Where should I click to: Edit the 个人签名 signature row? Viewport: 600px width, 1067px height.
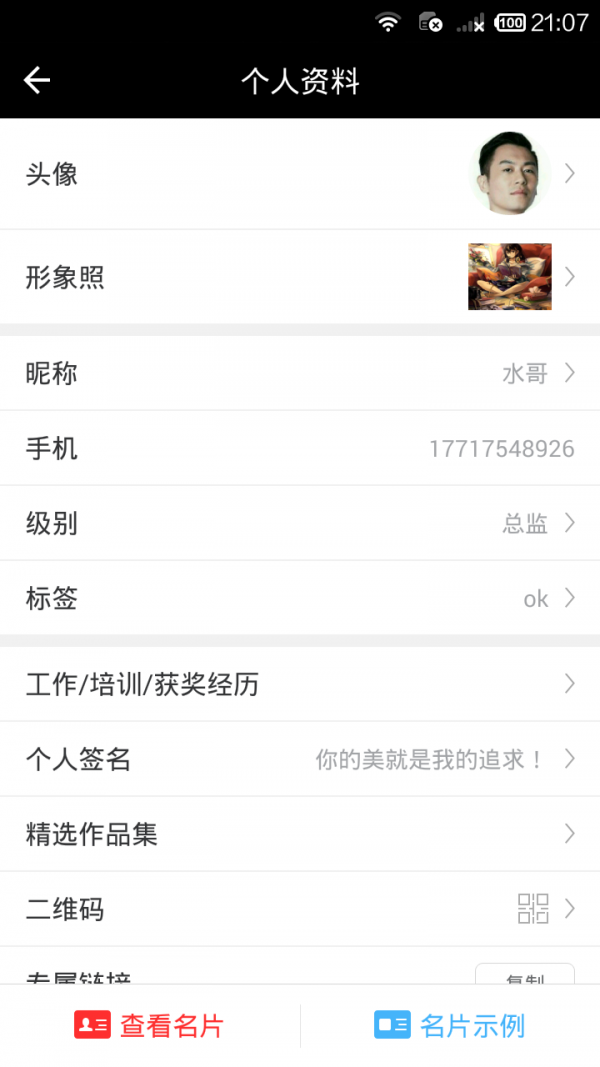click(x=300, y=759)
